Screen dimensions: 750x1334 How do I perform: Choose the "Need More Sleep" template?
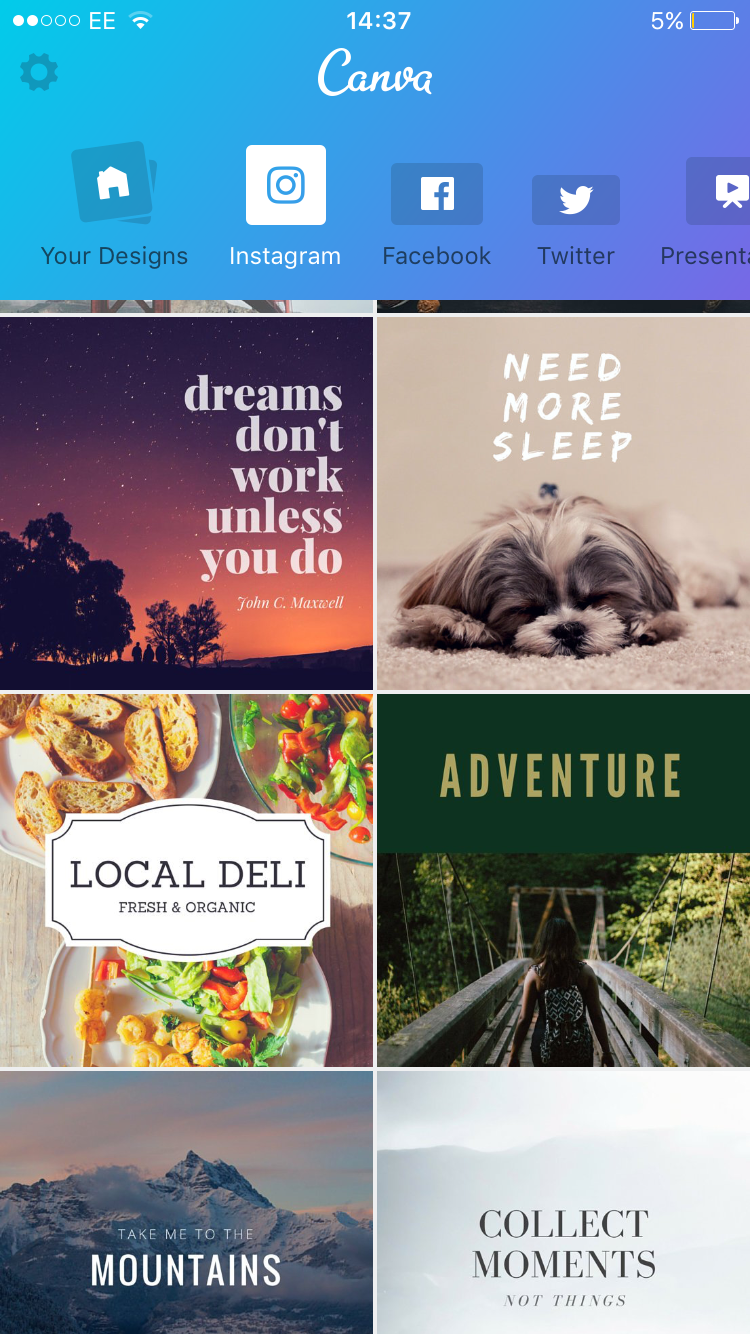(x=564, y=503)
